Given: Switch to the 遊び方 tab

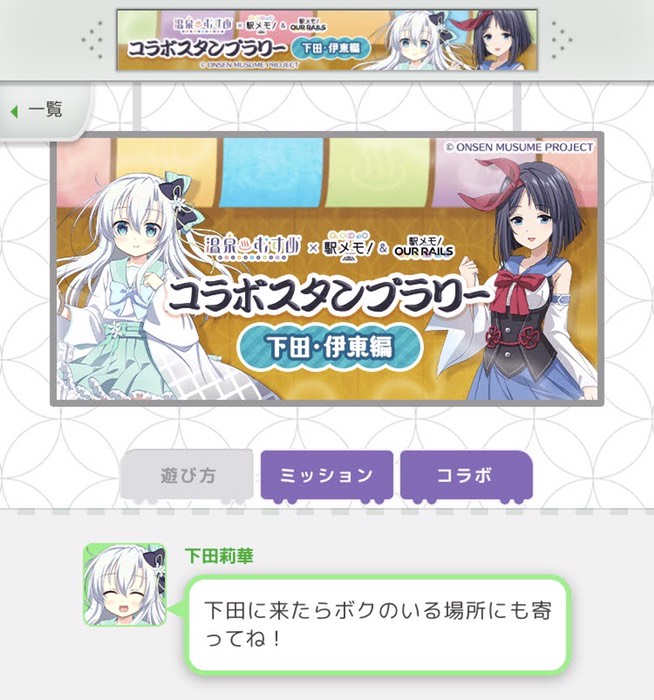Looking at the screenshot, I should (x=187, y=476).
